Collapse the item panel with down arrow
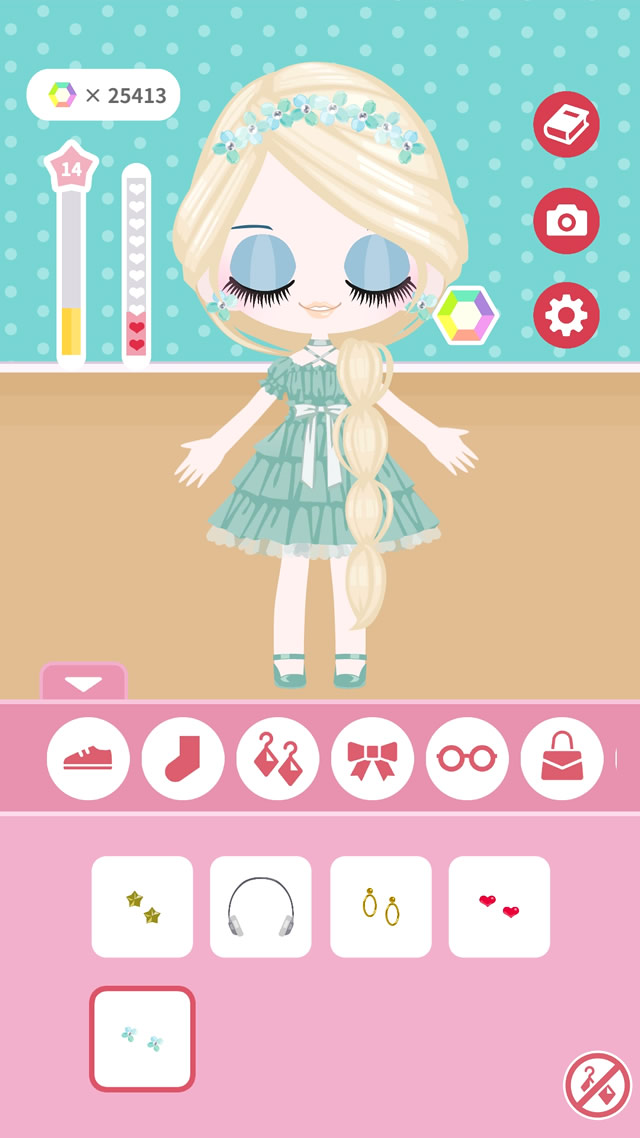 83,683
